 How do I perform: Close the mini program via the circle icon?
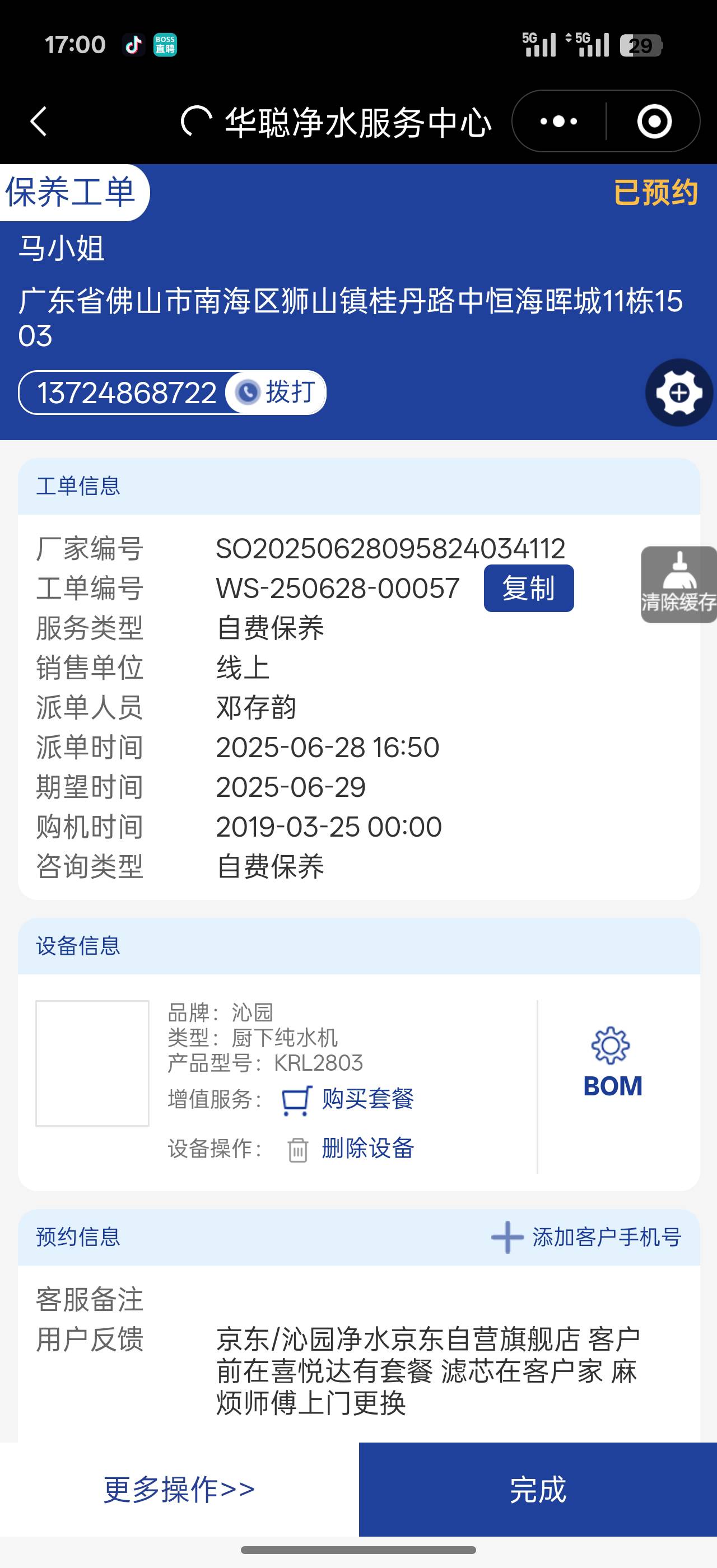point(654,121)
